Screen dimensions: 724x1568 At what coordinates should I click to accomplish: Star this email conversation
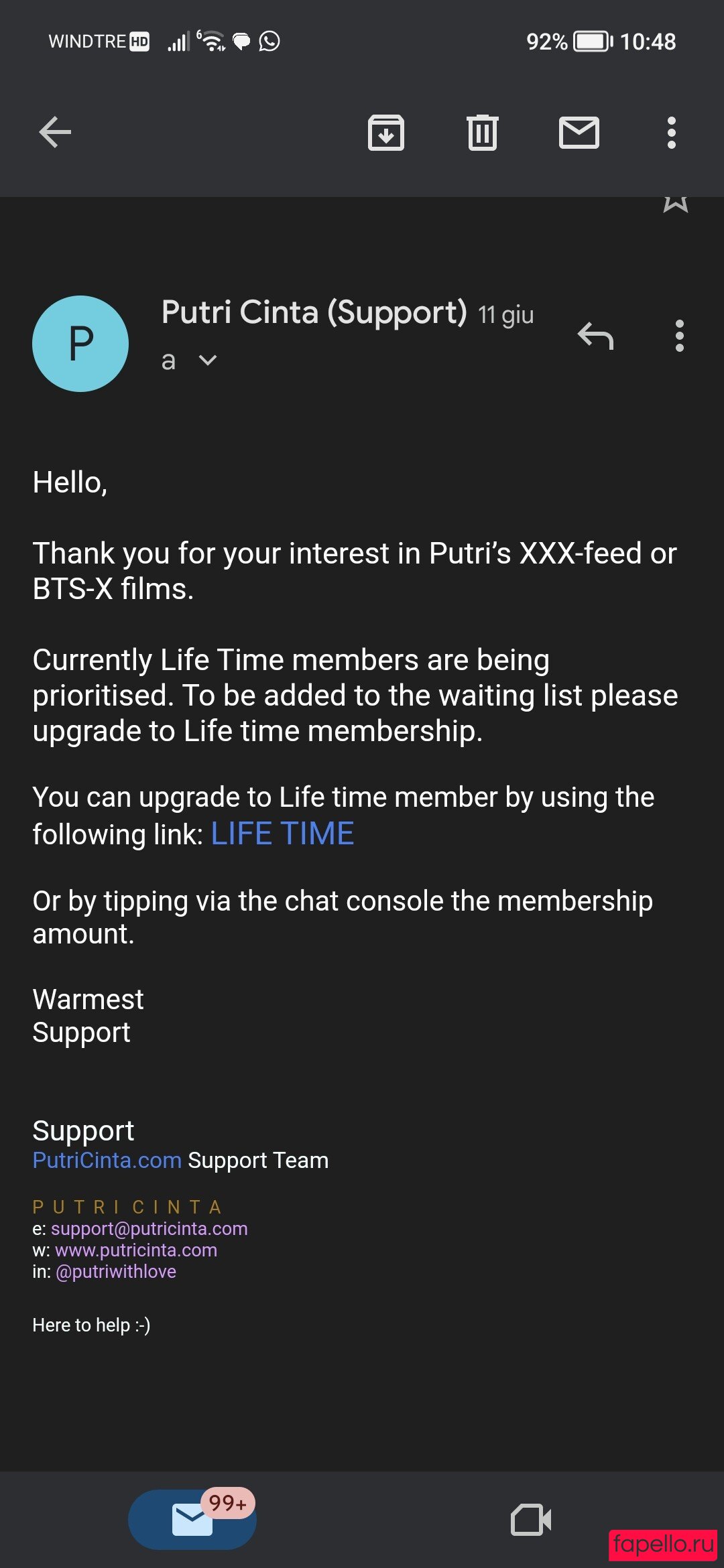(x=676, y=202)
